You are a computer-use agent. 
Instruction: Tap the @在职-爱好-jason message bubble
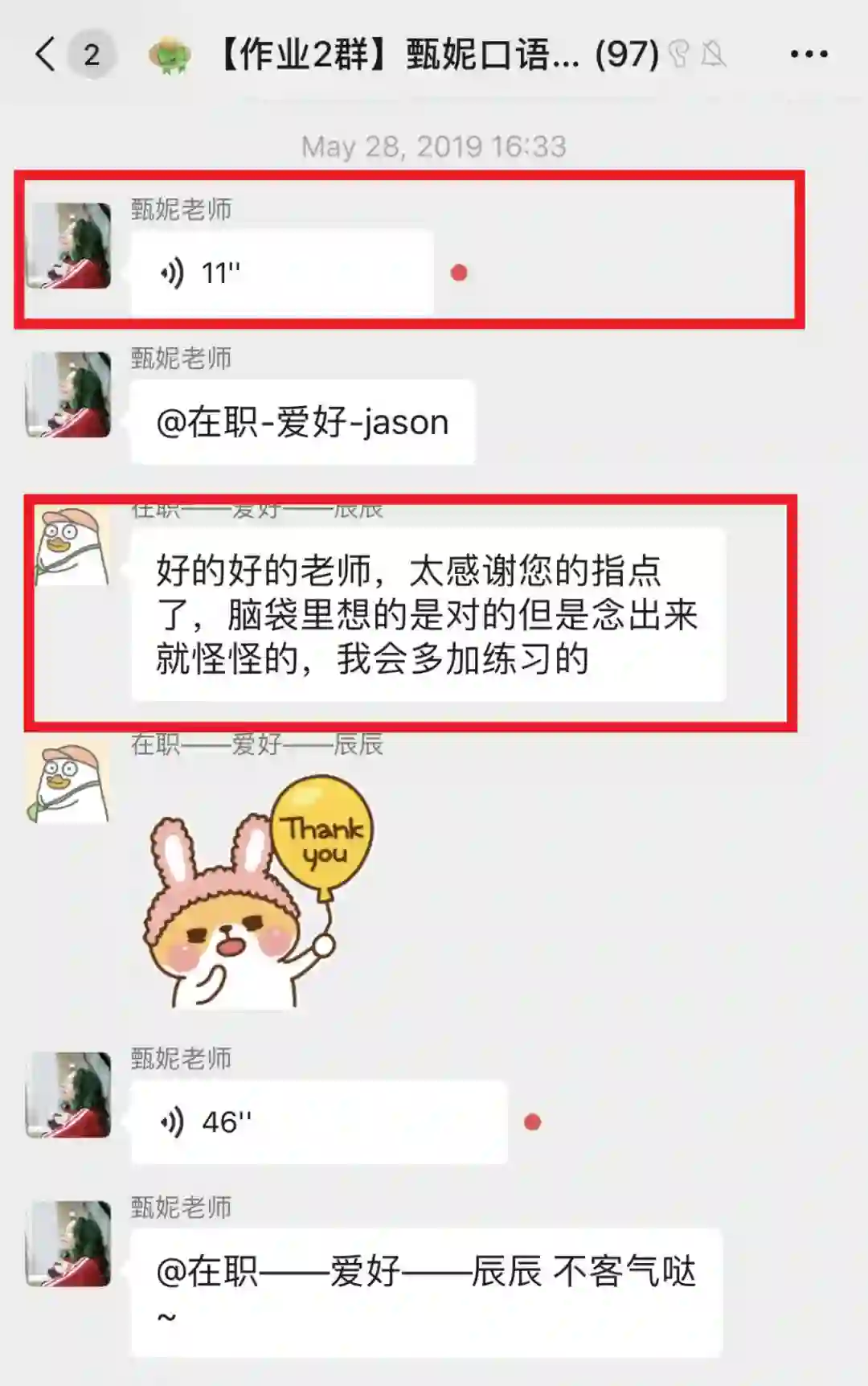pyautogui.click(x=302, y=423)
